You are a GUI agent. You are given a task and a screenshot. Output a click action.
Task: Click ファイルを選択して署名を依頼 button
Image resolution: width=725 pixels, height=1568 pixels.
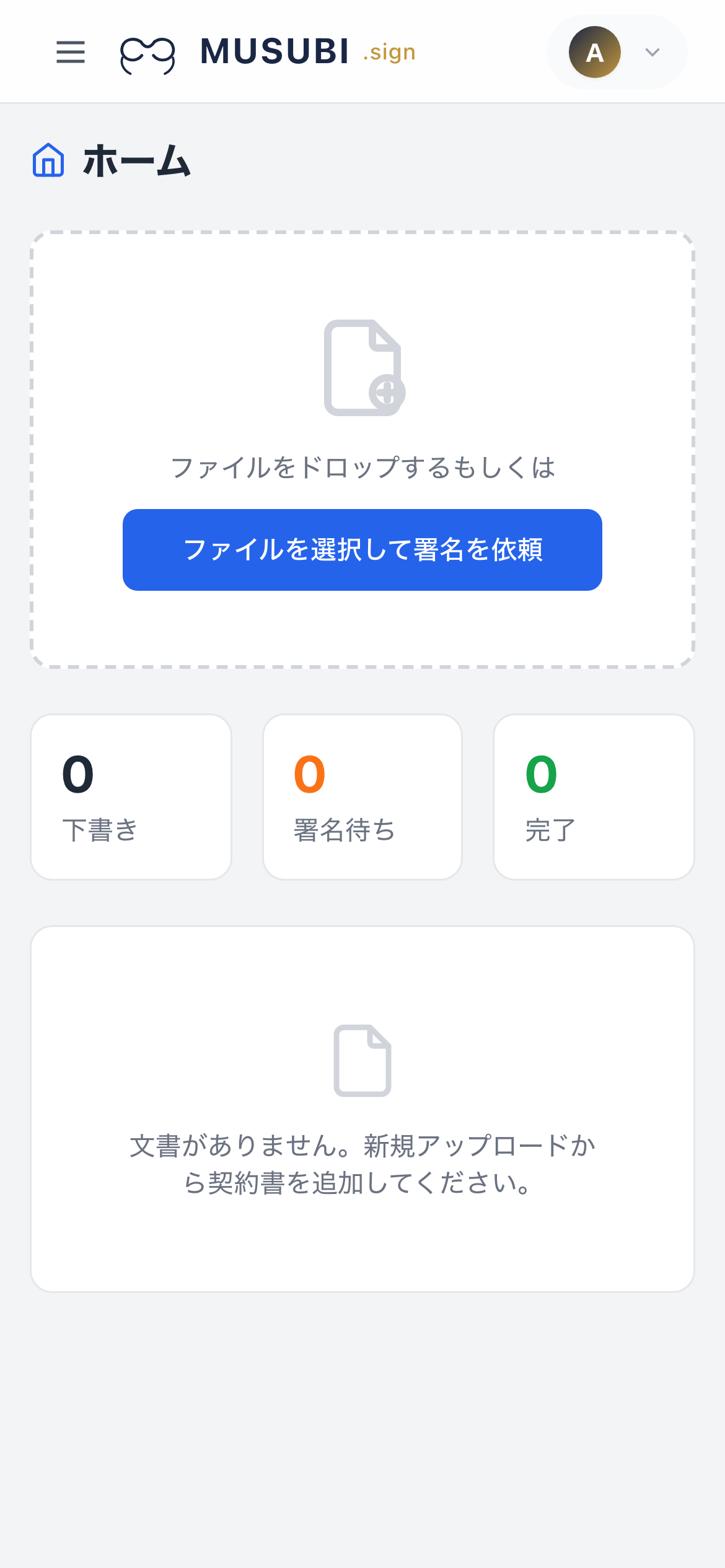[362, 550]
